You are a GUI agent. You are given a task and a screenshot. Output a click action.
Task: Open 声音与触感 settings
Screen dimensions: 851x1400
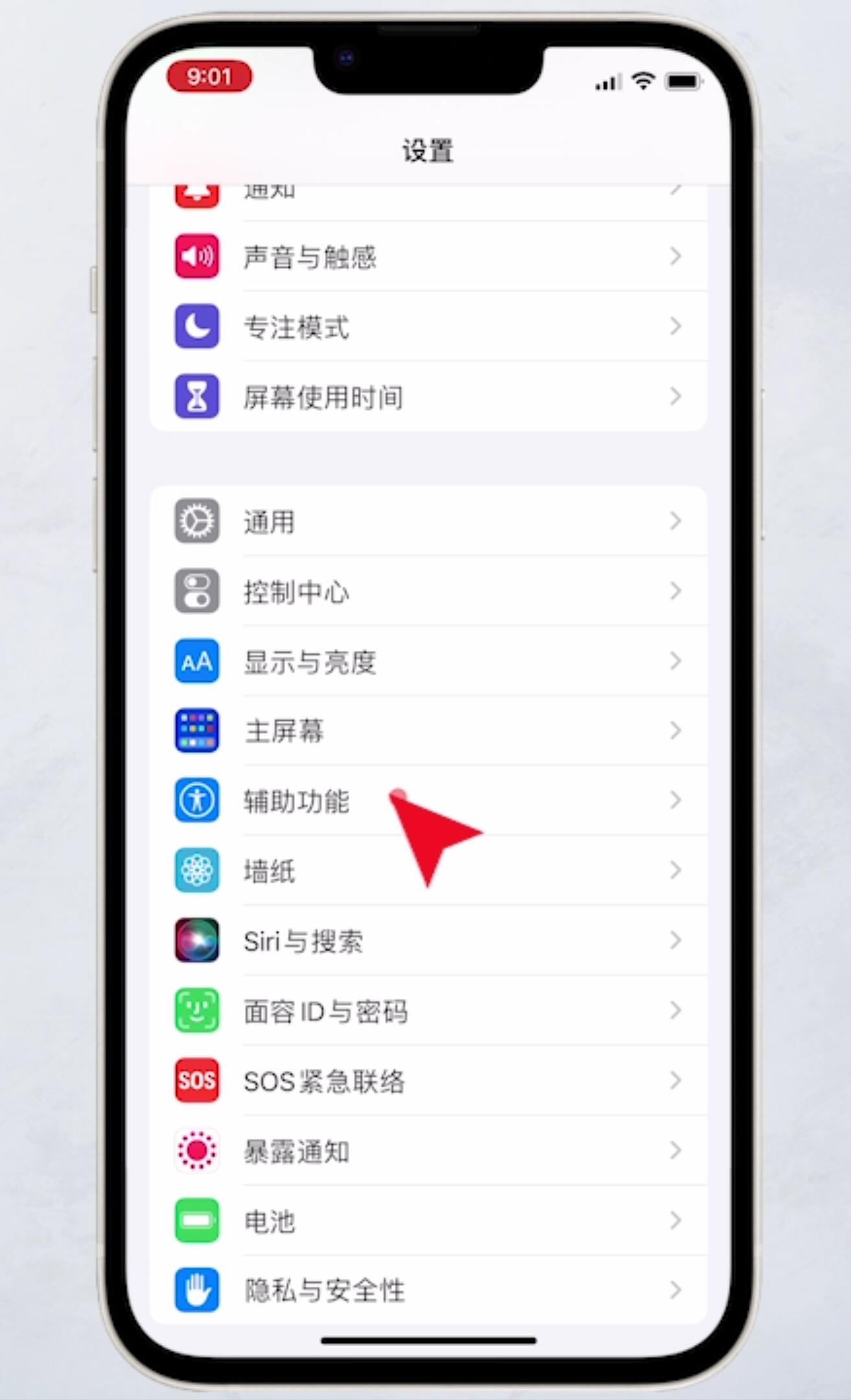point(428,257)
